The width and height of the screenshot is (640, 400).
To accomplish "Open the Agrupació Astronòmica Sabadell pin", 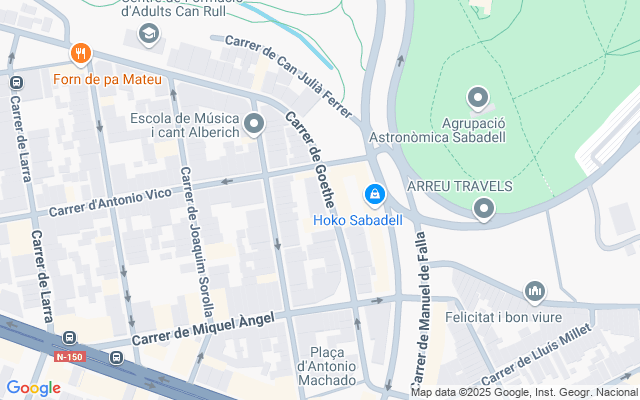I will [x=478, y=99].
